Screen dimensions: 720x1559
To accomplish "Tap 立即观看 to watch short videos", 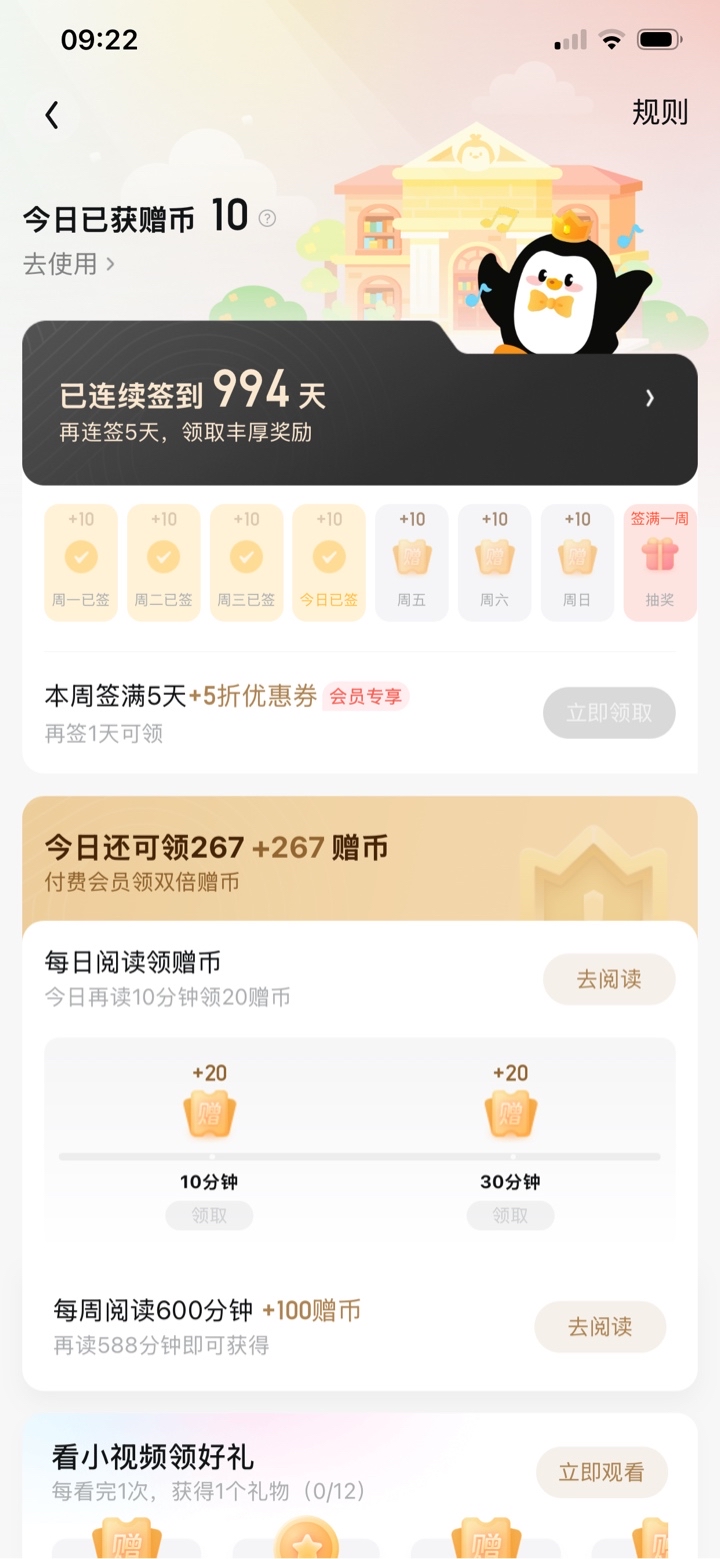I will [x=601, y=1472].
